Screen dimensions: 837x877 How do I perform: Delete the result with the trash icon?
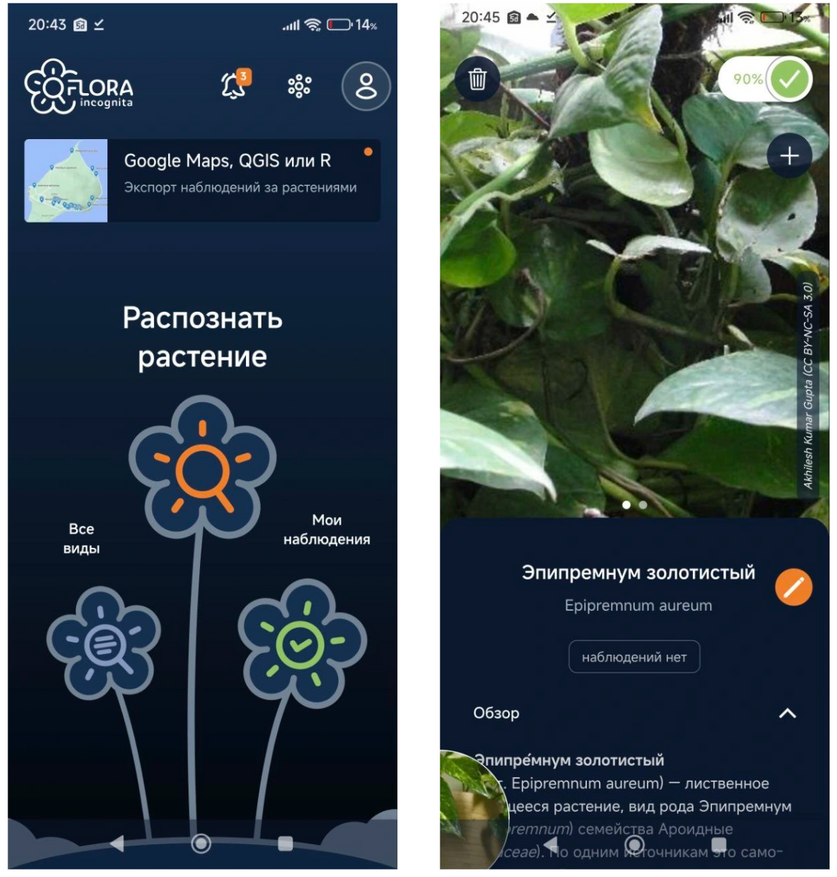(478, 78)
